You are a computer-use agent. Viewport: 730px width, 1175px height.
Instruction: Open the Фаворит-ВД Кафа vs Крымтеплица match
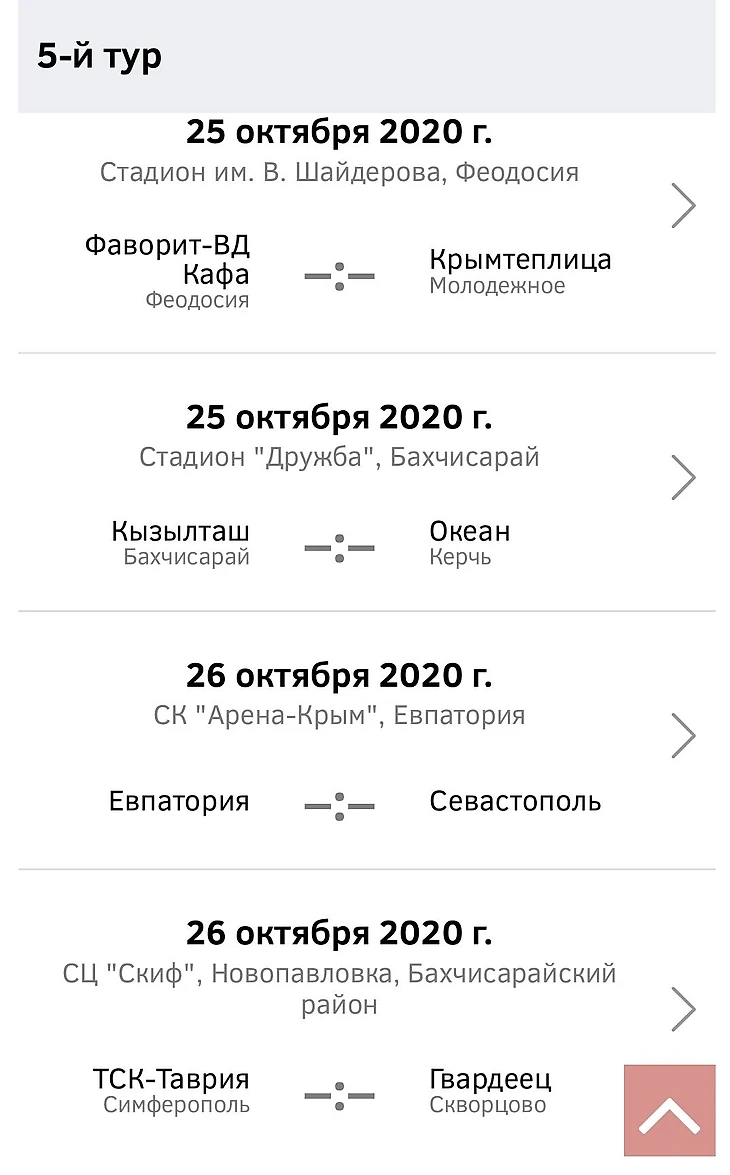683,206
